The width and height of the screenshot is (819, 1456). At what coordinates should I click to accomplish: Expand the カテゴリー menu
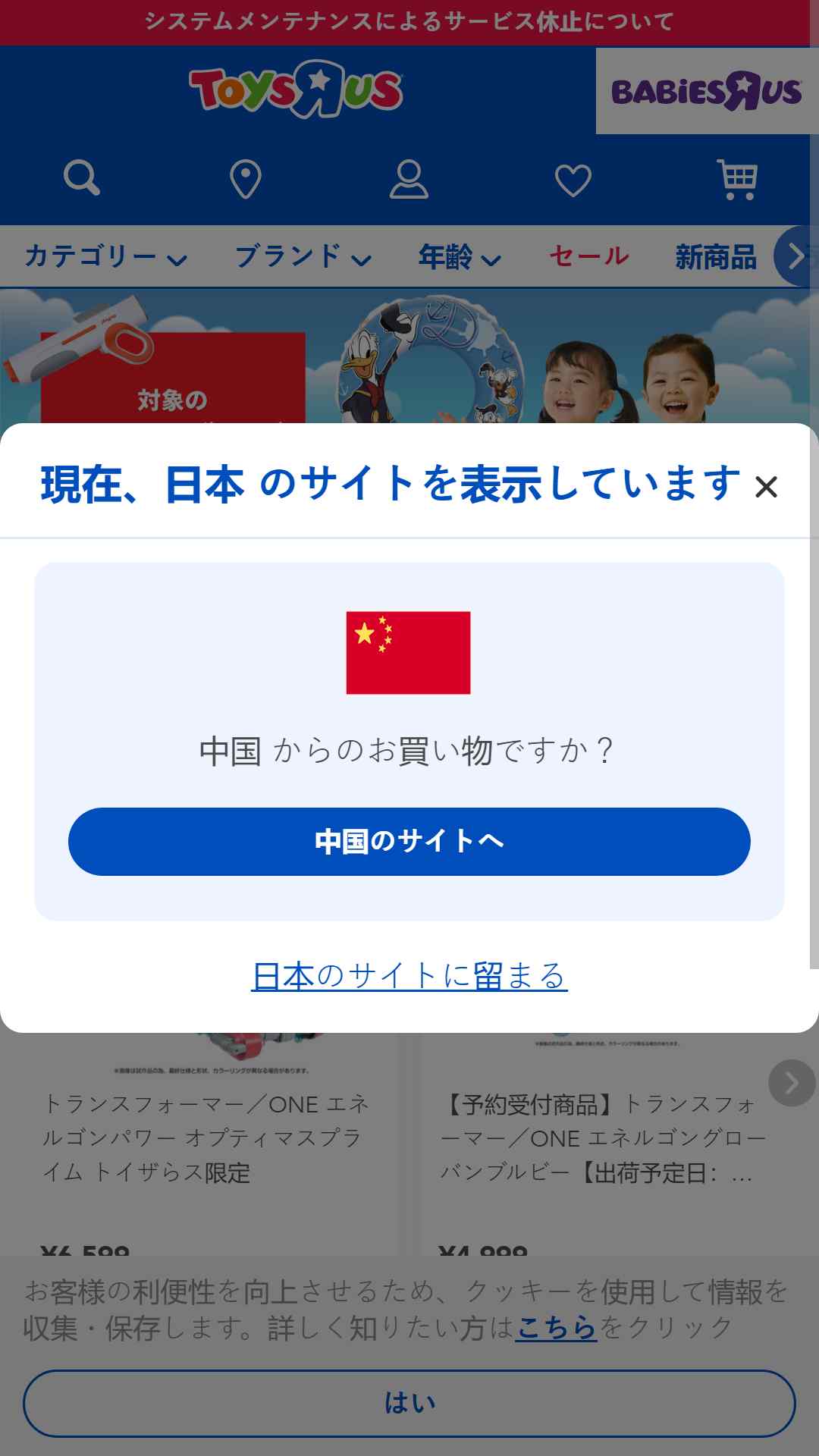(105, 257)
